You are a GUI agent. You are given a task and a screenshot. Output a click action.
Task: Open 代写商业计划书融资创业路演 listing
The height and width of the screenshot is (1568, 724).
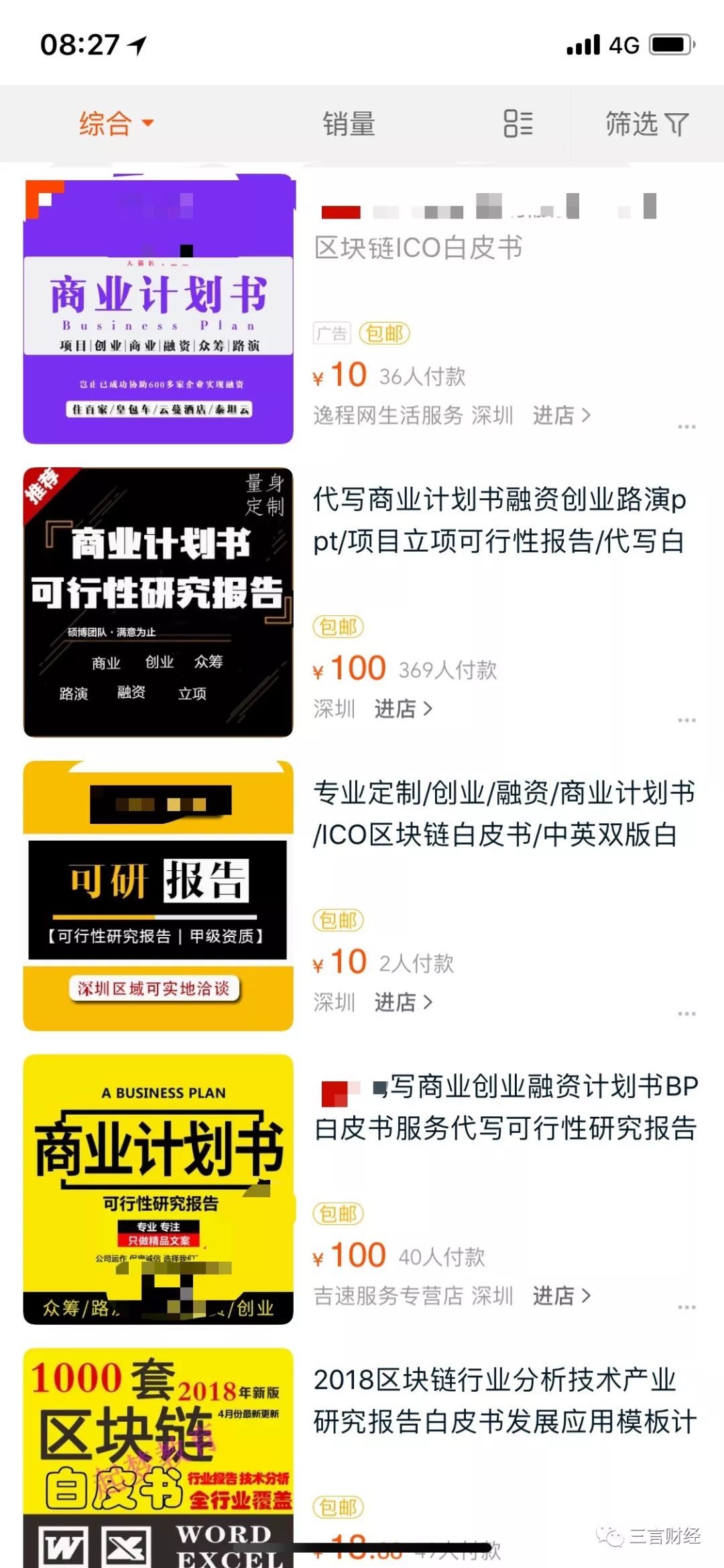pyautogui.click(x=499, y=520)
